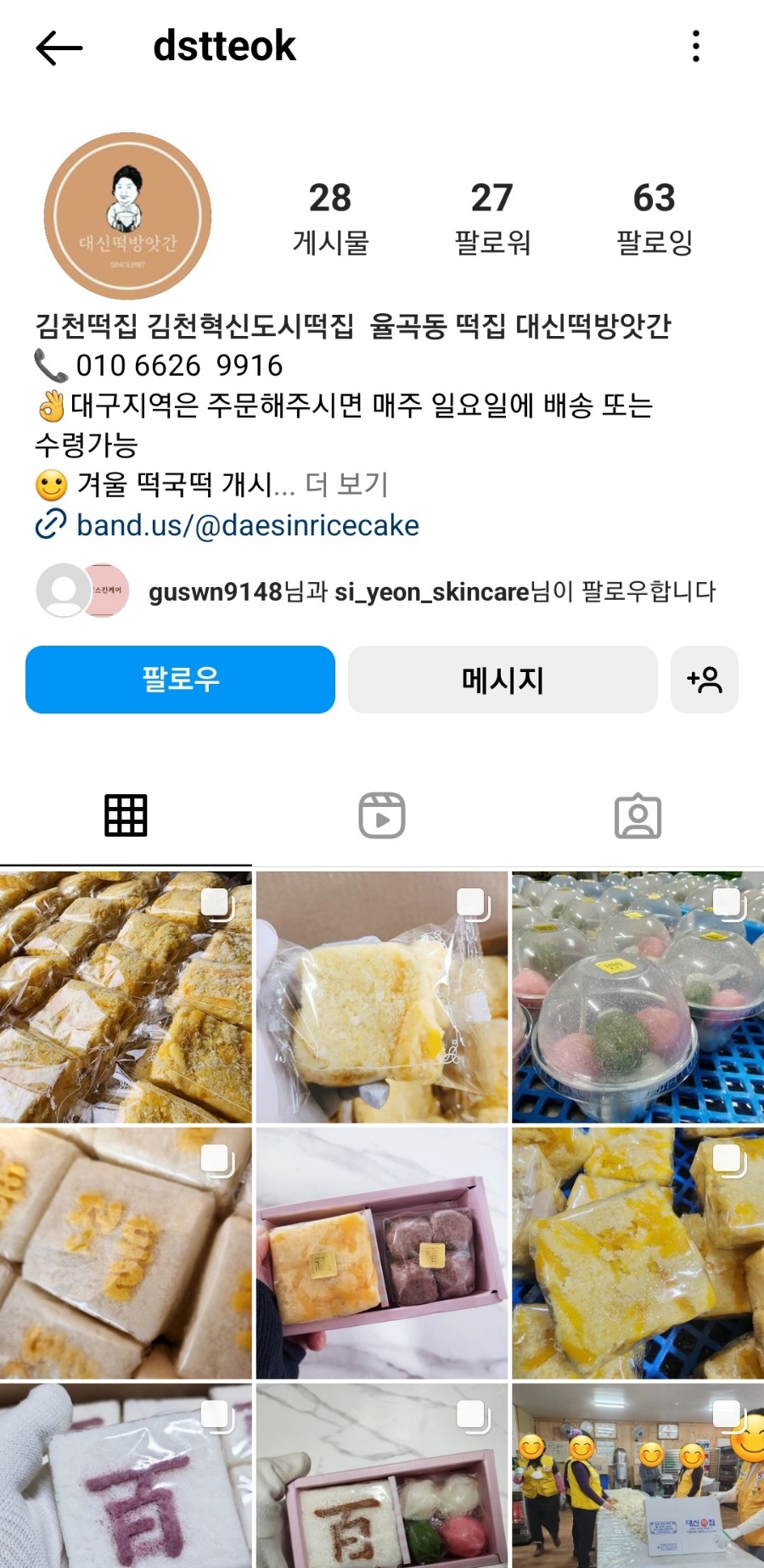Open the post with purple 百 rice cake
764x1568 pixels.
(x=126, y=1476)
